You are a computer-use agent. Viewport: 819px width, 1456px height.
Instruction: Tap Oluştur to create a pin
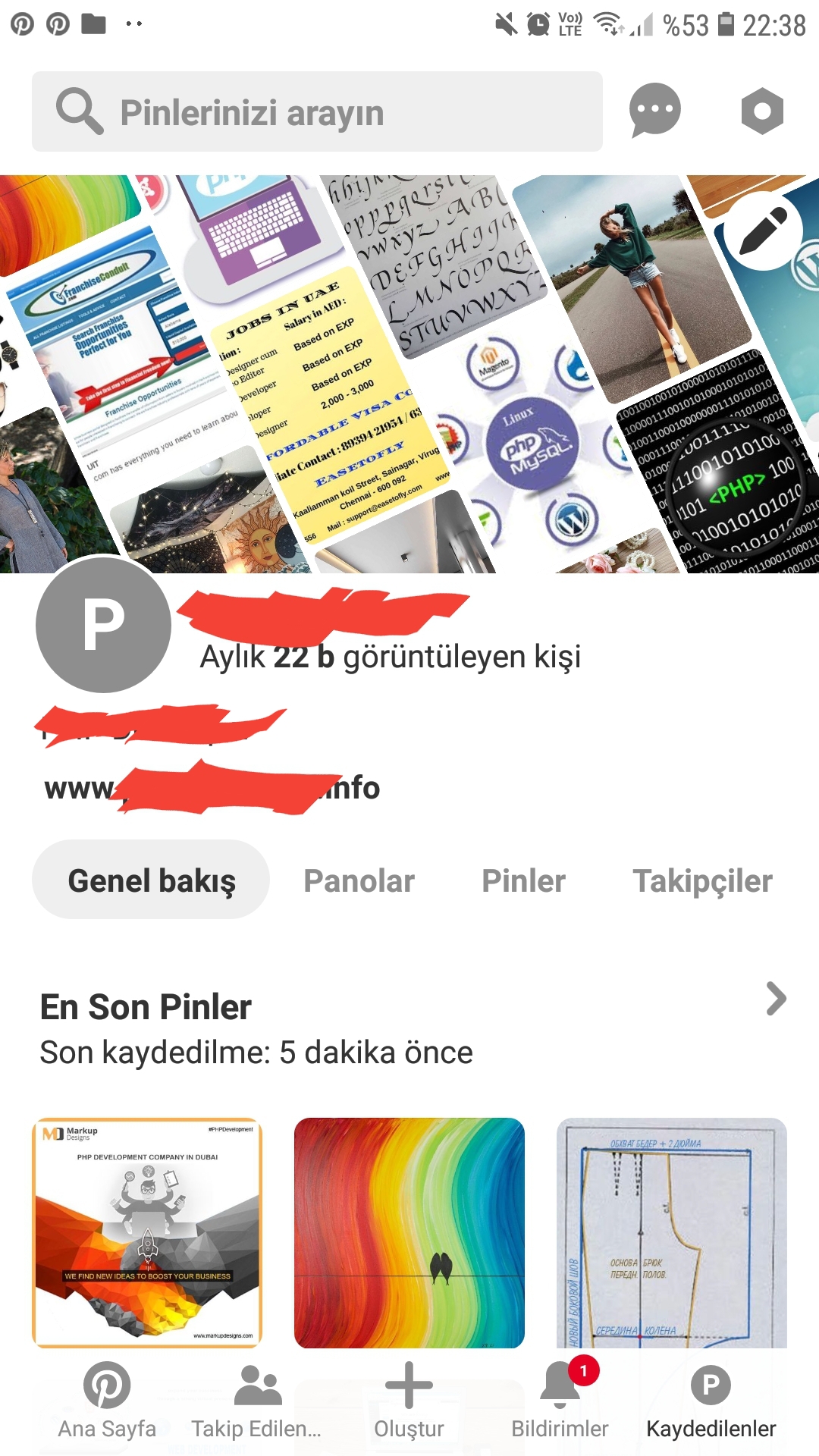tap(409, 1401)
